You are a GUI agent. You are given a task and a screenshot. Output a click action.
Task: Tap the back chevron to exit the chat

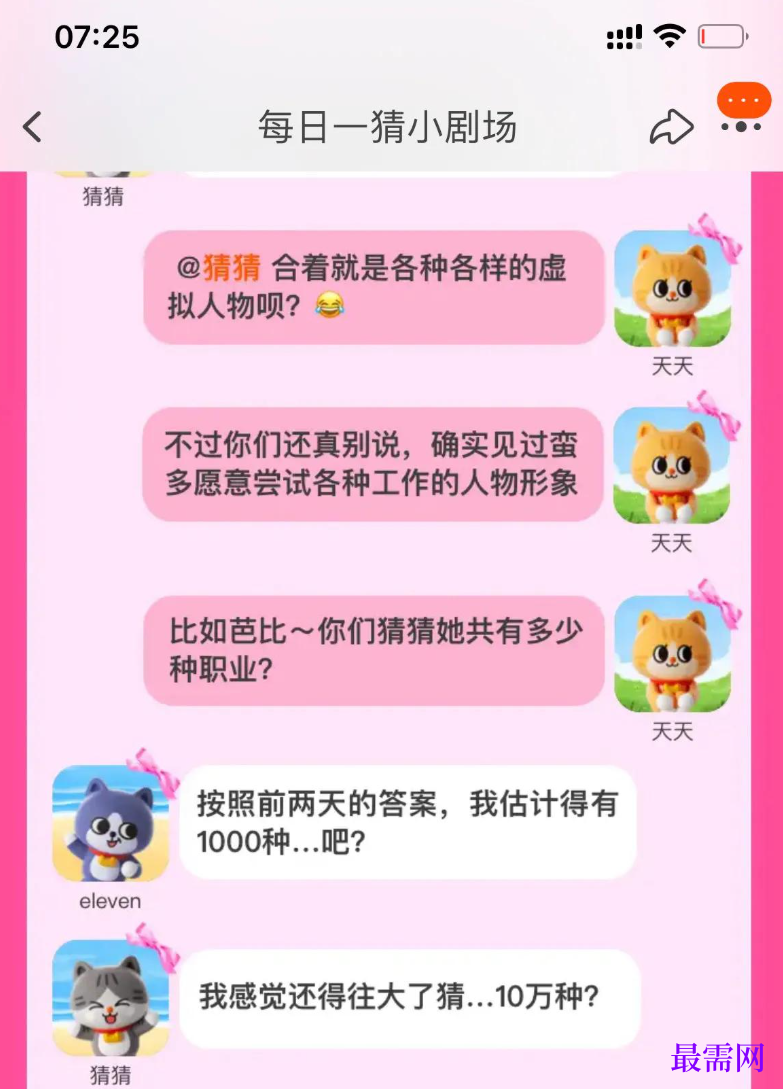[33, 128]
